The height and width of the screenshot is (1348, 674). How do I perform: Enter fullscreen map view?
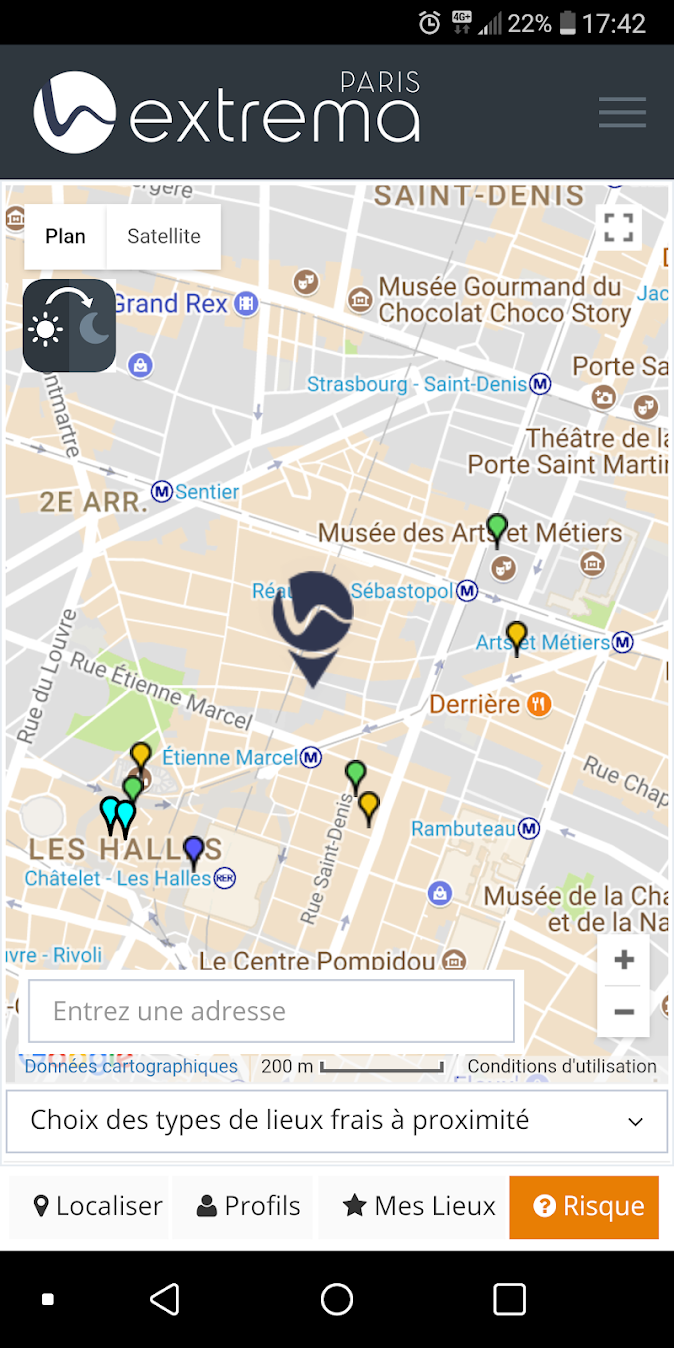(619, 226)
